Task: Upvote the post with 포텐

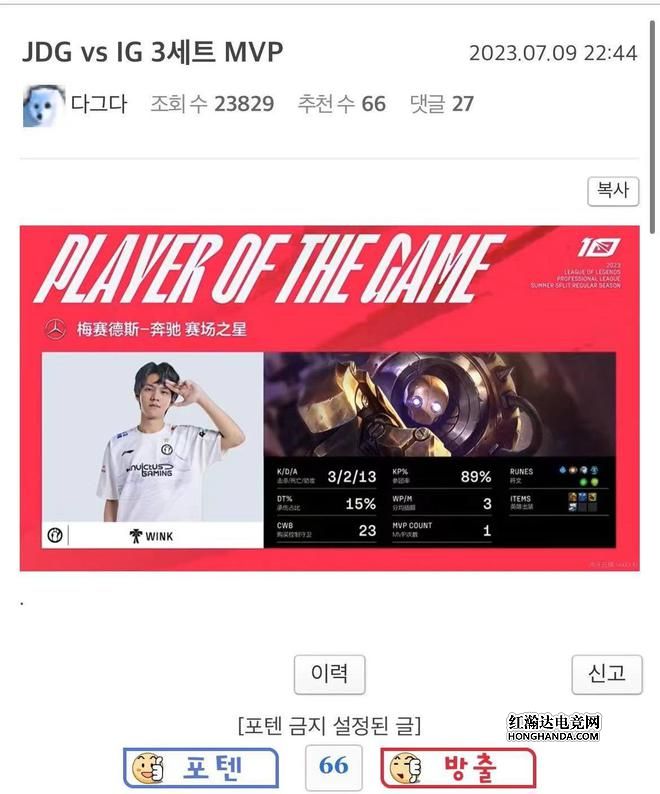Action: 201,768
